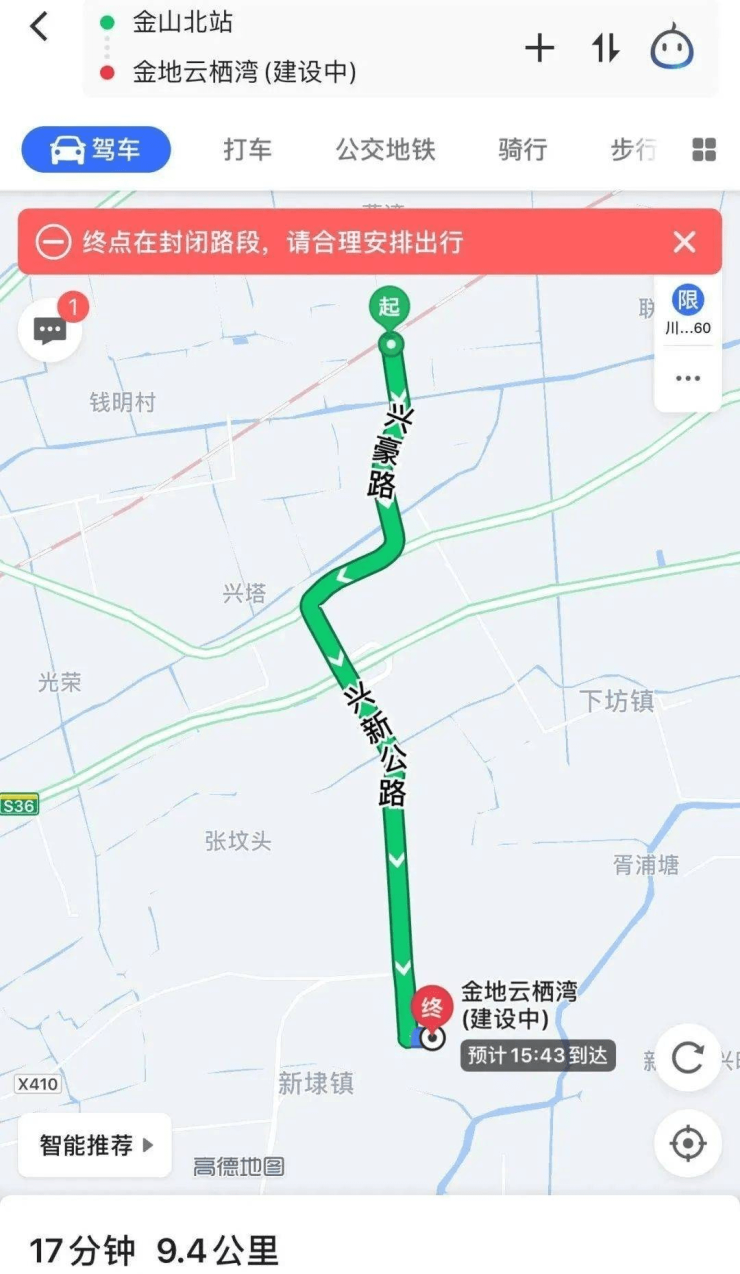The height and width of the screenshot is (1274, 740).
Task: Open the robot assistant icon
Action: [x=672, y=47]
